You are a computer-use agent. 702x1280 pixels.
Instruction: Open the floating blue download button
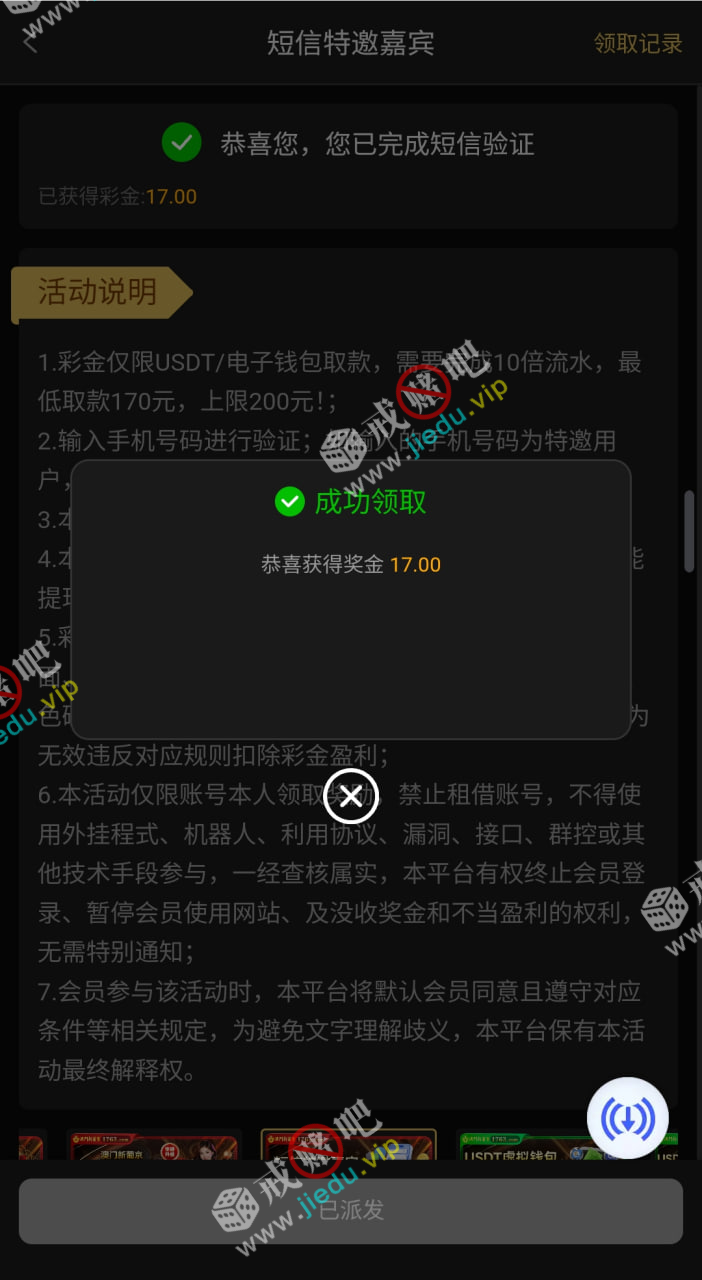tap(627, 1118)
